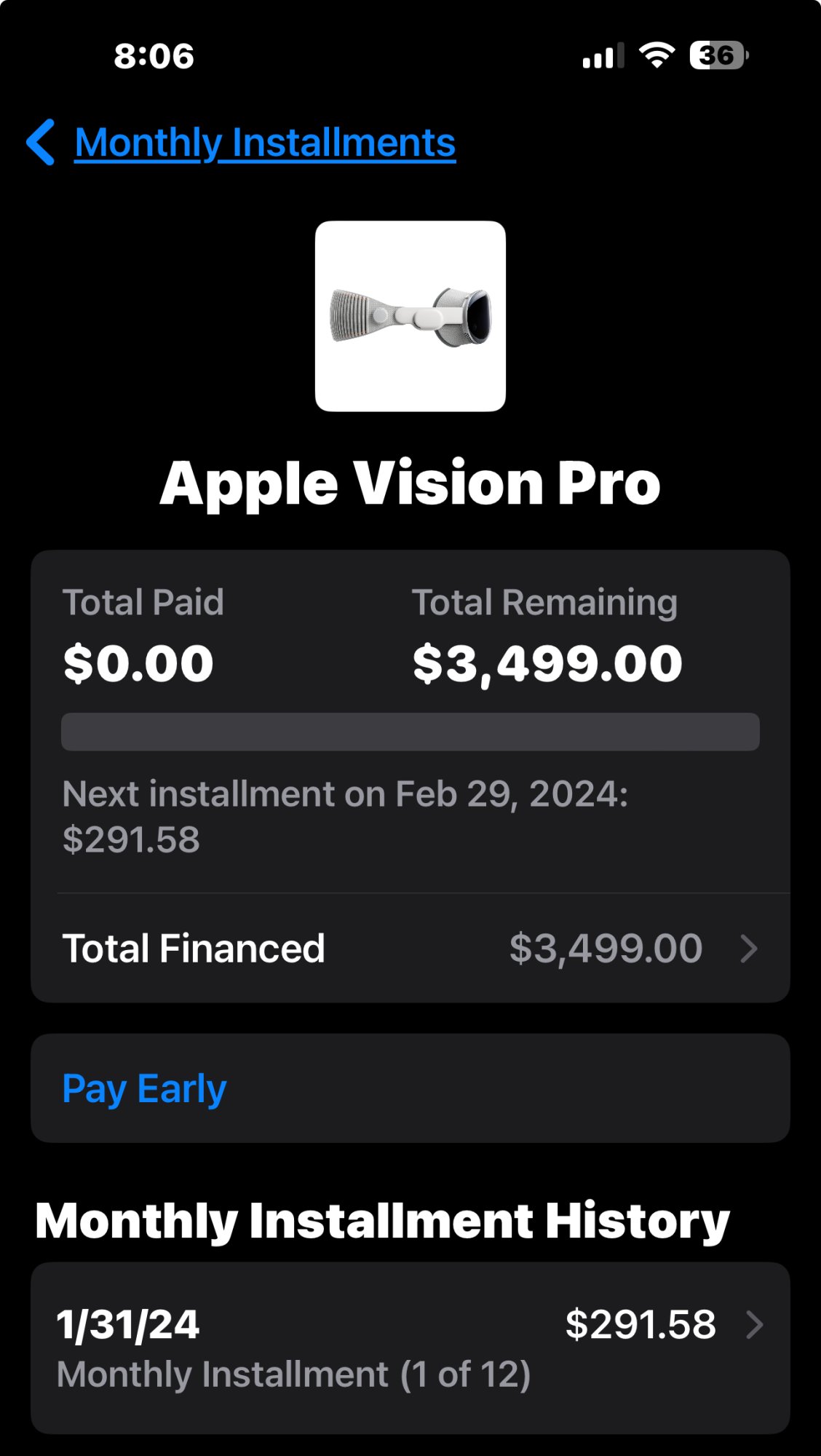Tap the payment progress bar
This screenshot has width=821, height=1456.
coord(410,731)
